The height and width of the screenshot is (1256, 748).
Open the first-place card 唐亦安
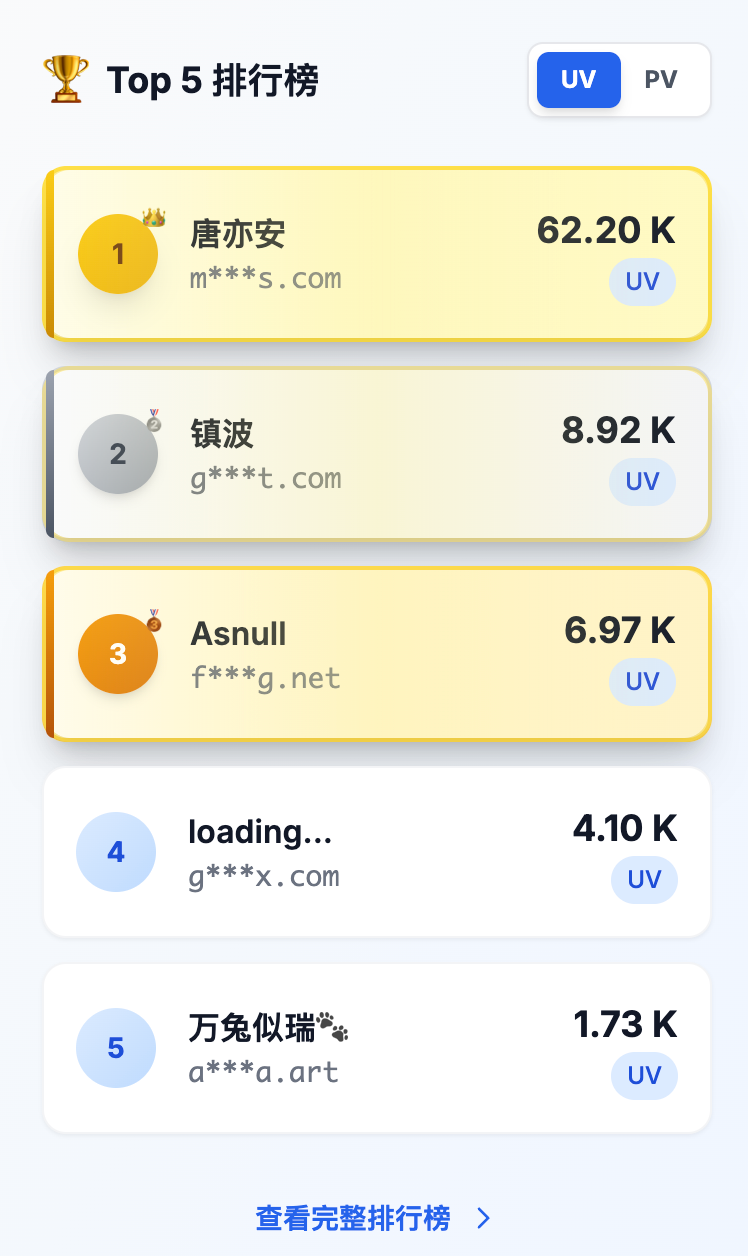378,254
